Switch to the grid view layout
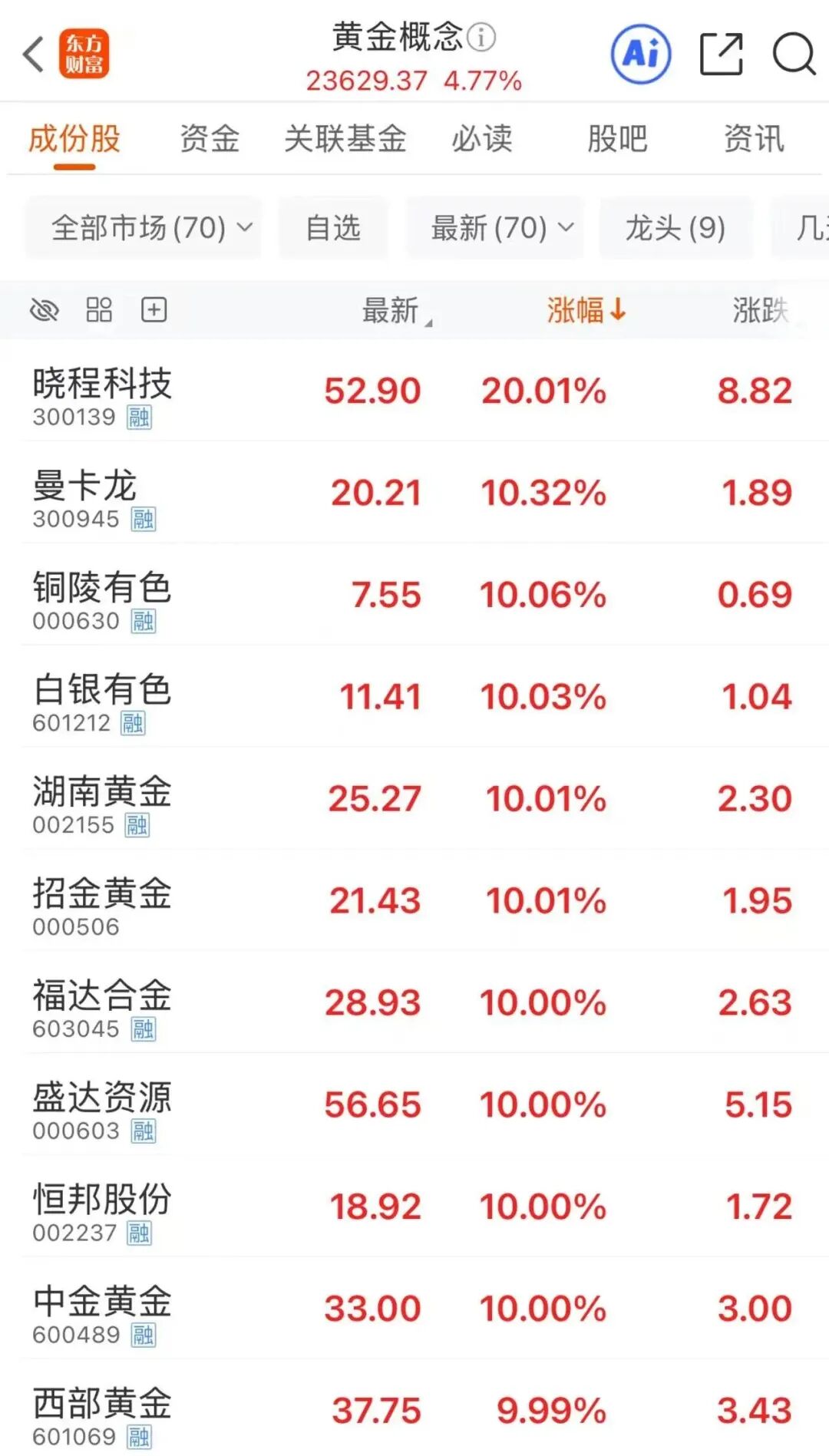Screen dimensions: 829x1456 pos(99,311)
